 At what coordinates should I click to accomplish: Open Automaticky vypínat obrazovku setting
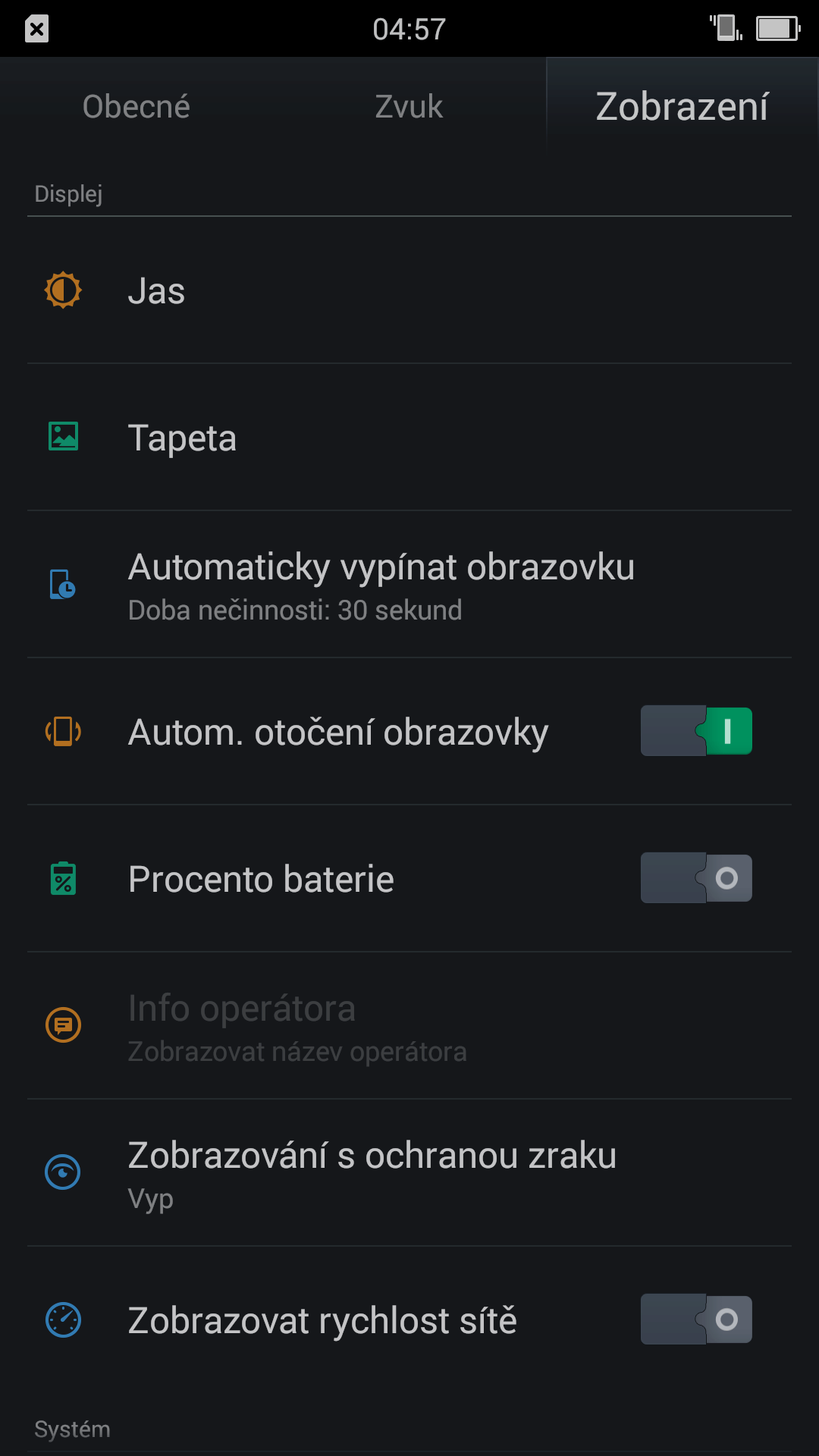[x=409, y=585]
